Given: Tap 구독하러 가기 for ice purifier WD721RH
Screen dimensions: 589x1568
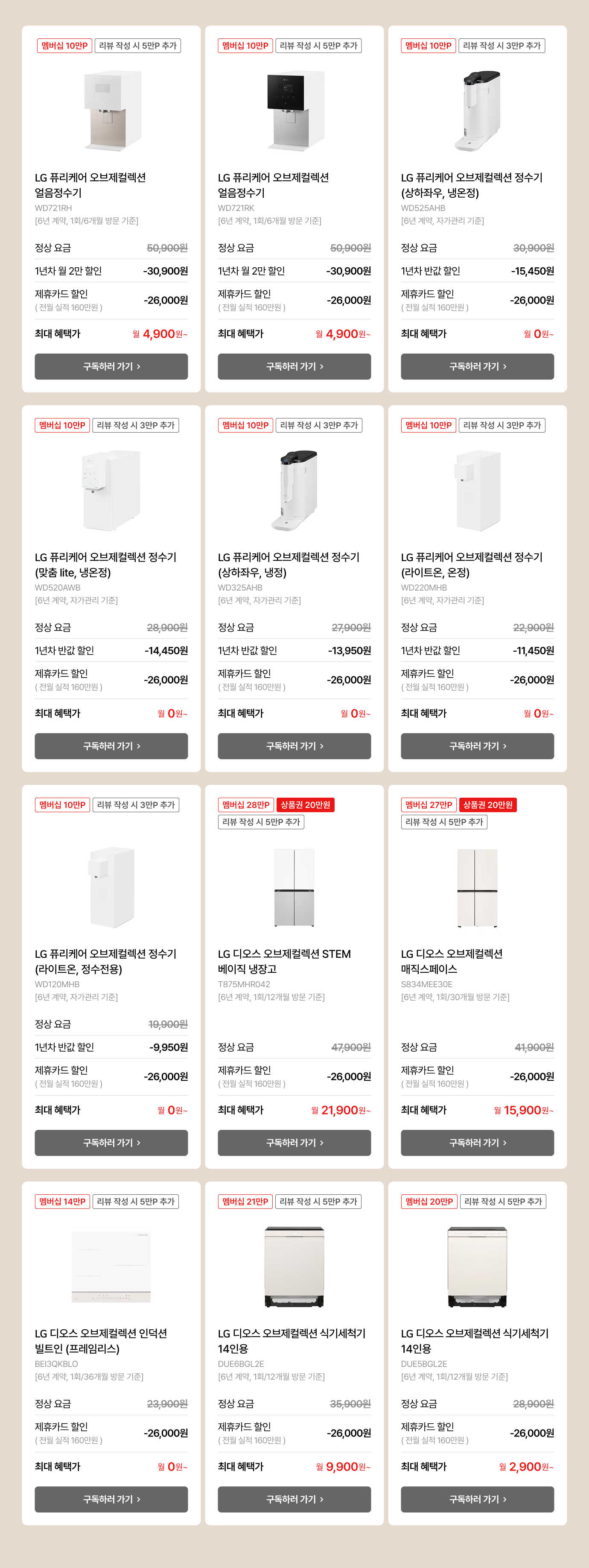Looking at the screenshot, I should click(111, 366).
